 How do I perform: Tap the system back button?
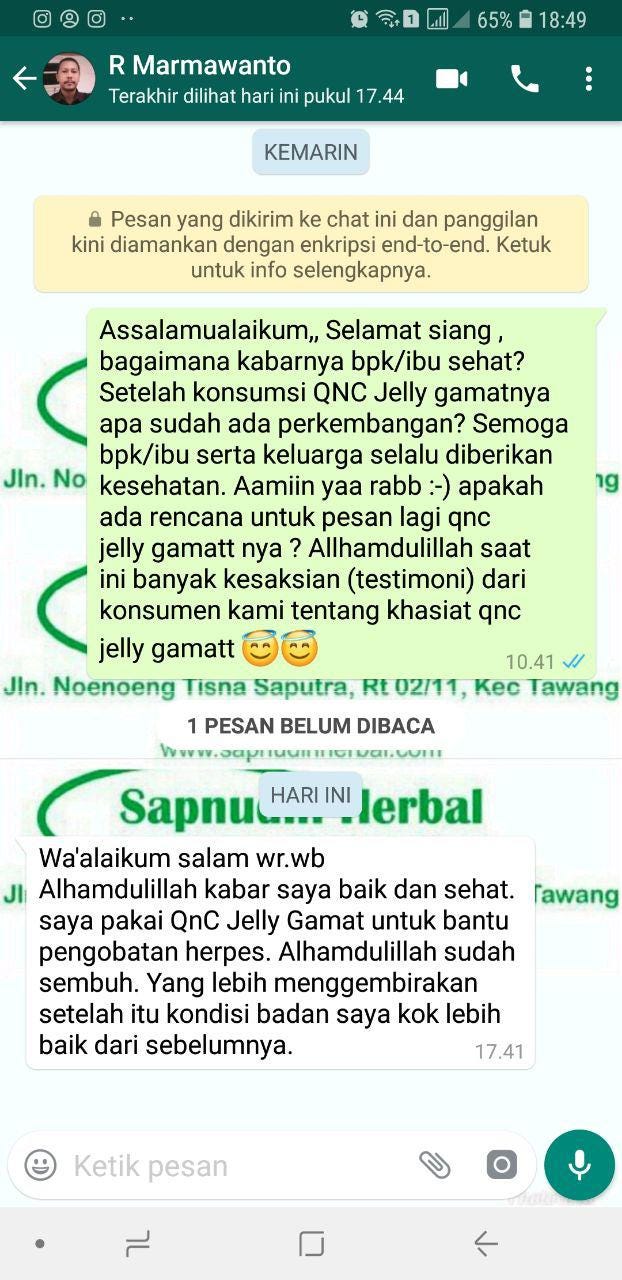tap(486, 1243)
